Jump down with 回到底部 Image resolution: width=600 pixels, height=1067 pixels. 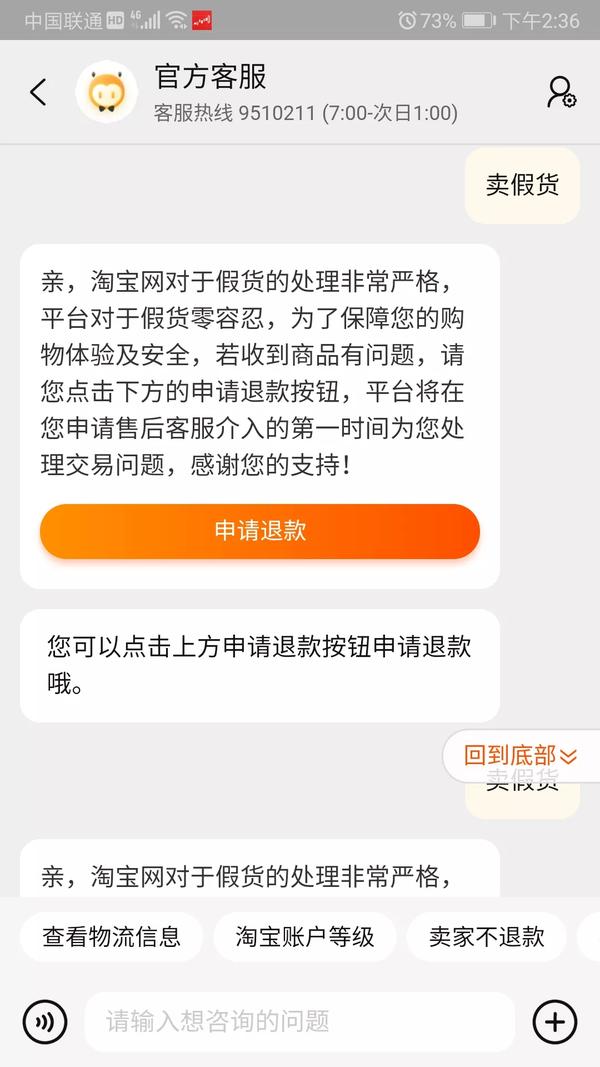coord(521,756)
